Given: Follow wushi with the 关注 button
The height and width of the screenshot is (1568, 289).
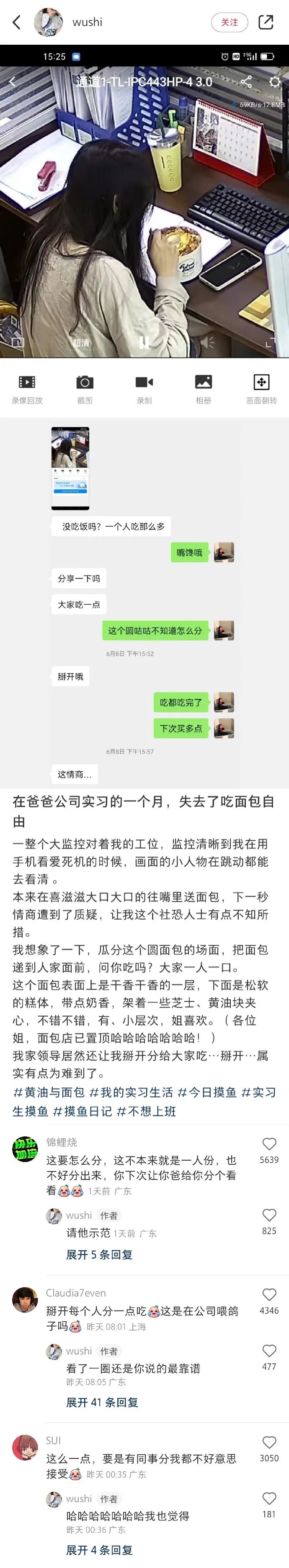Looking at the screenshot, I should [x=229, y=23].
